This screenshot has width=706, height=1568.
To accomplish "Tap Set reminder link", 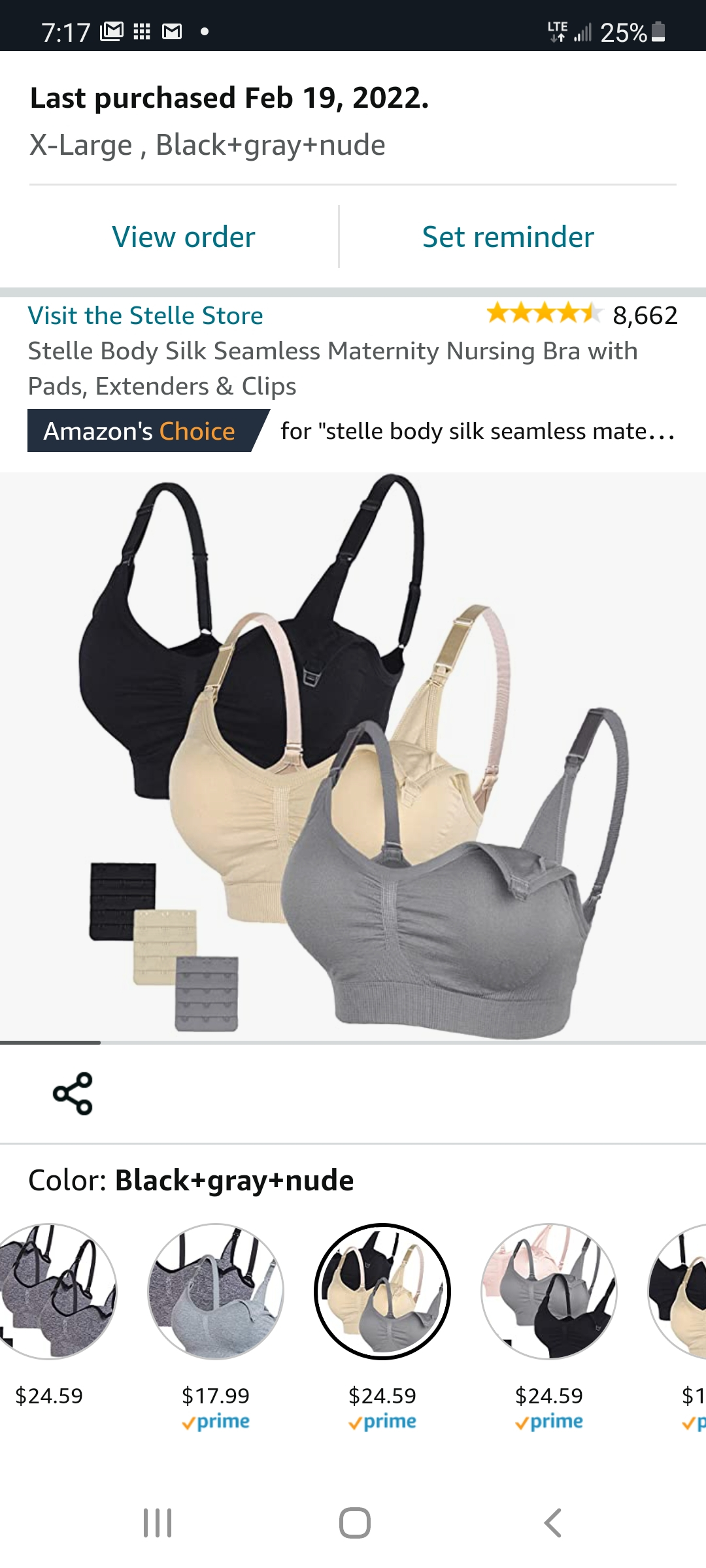I will pyautogui.click(x=508, y=237).
